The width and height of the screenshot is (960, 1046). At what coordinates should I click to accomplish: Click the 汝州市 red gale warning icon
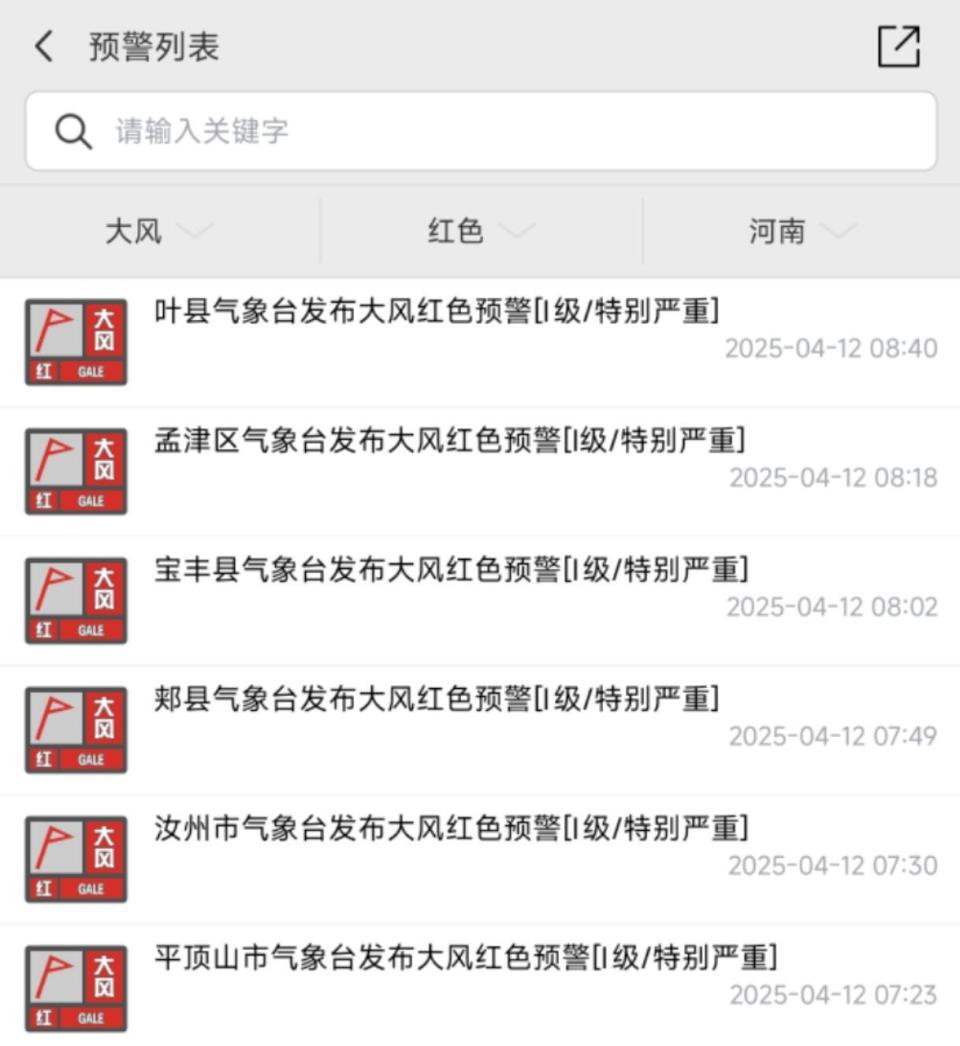pyautogui.click(x=75, y=858)
